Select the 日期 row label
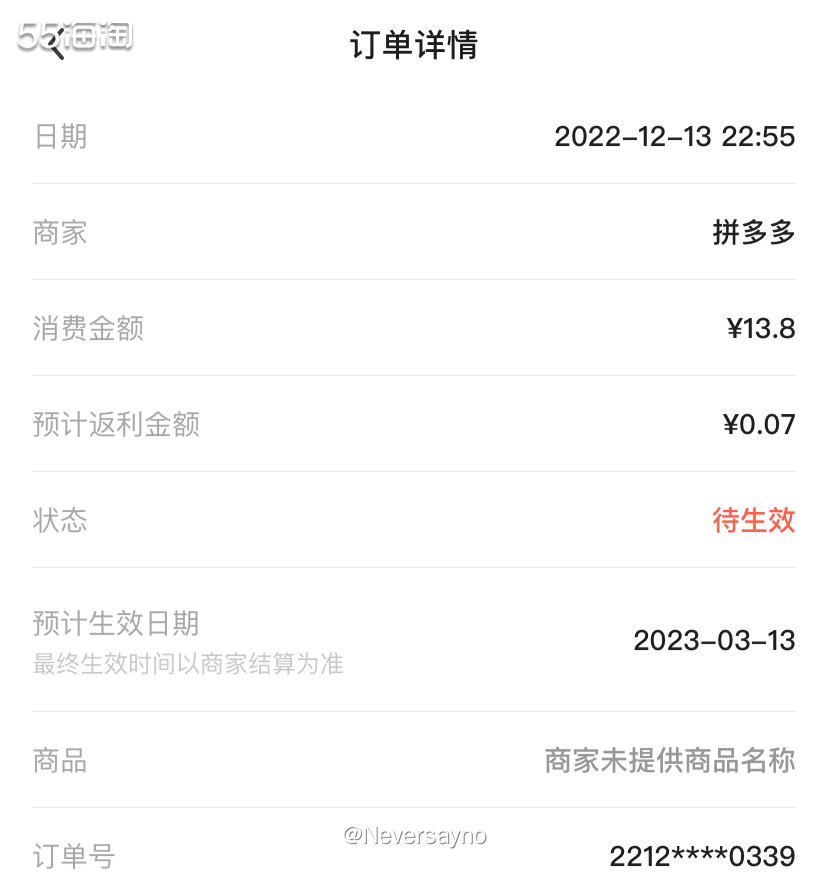The height and width of the screenshot is (873, 828). (x=61, y=136)
